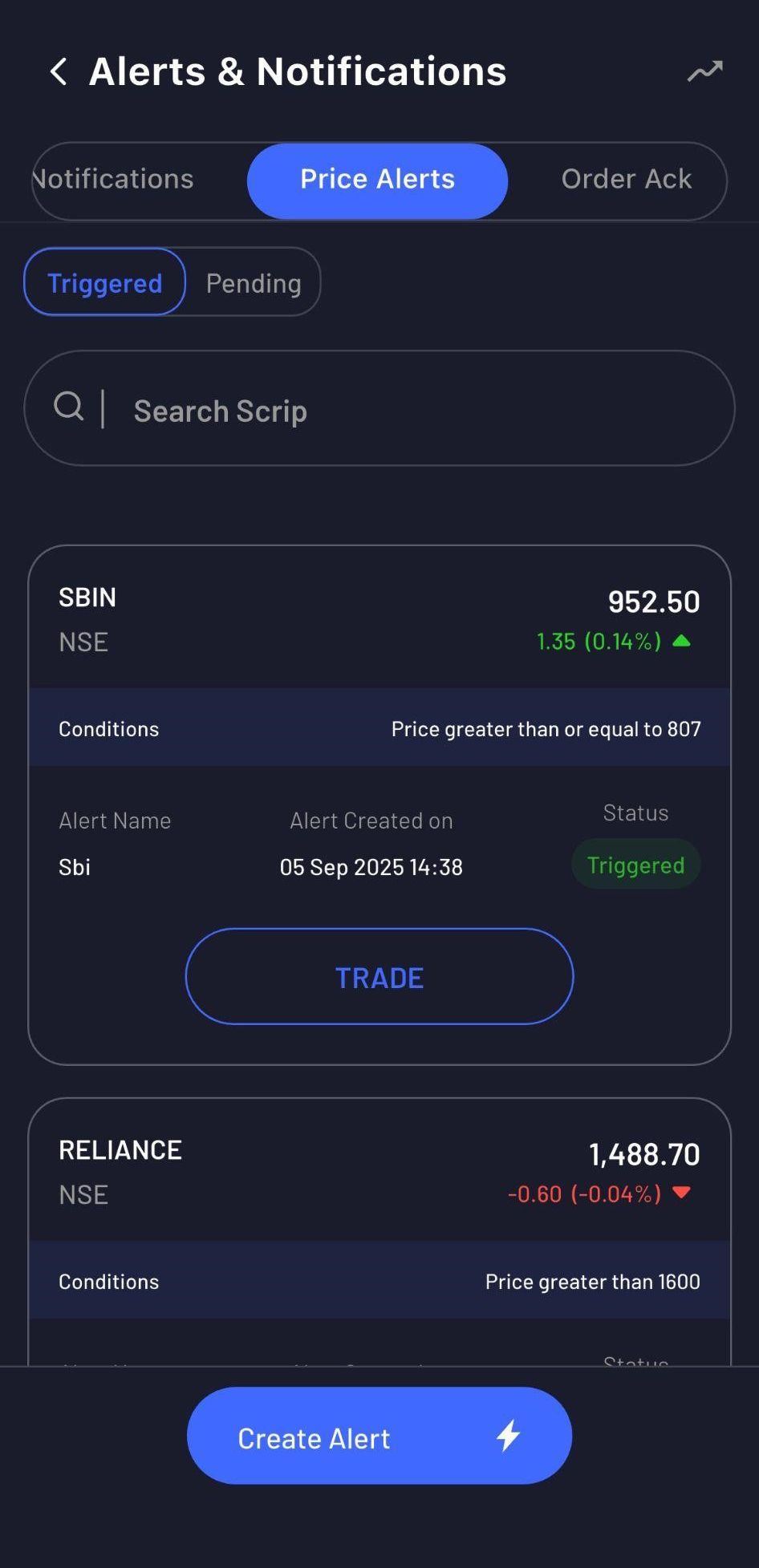Show Pending alerts
759x1568 pixels.
(254, 282)
